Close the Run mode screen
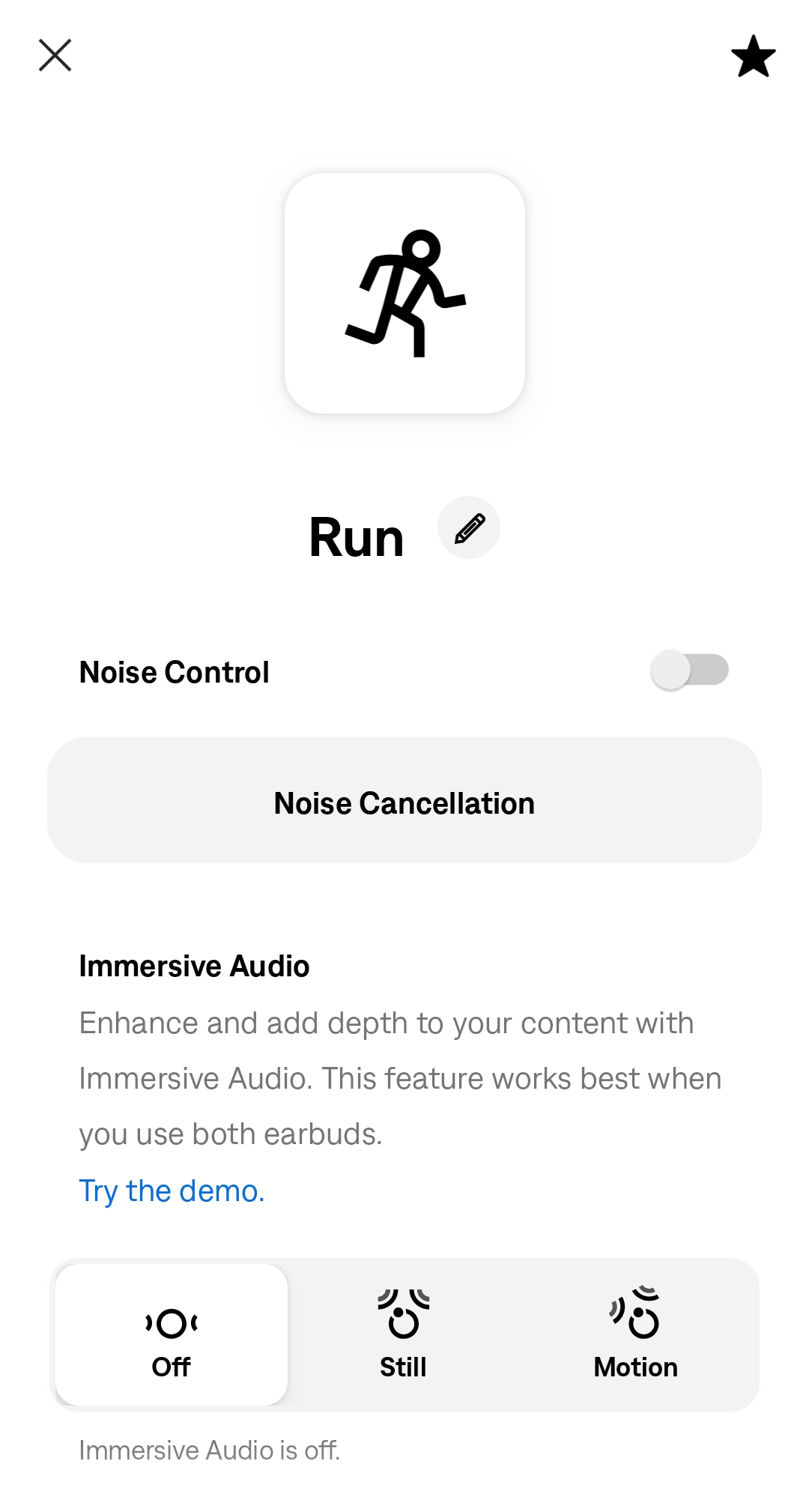Image resolution: width=809 pixels, height=1512 pixels. [55, 55]
